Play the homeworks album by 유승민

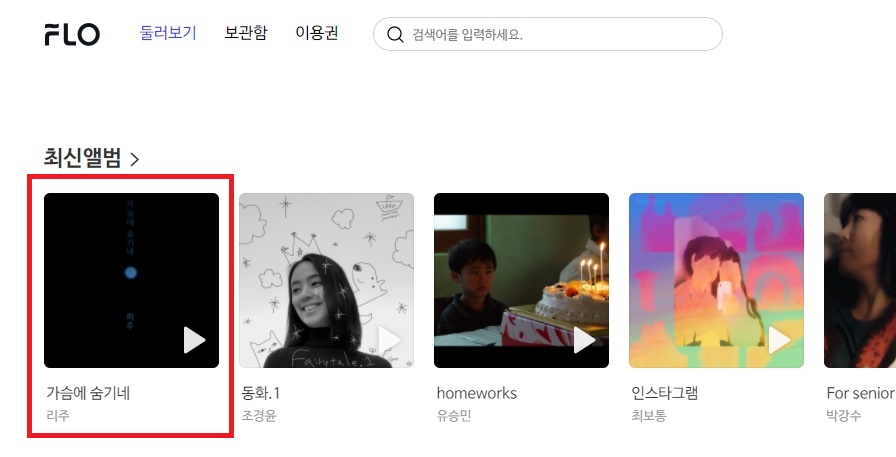584,340
